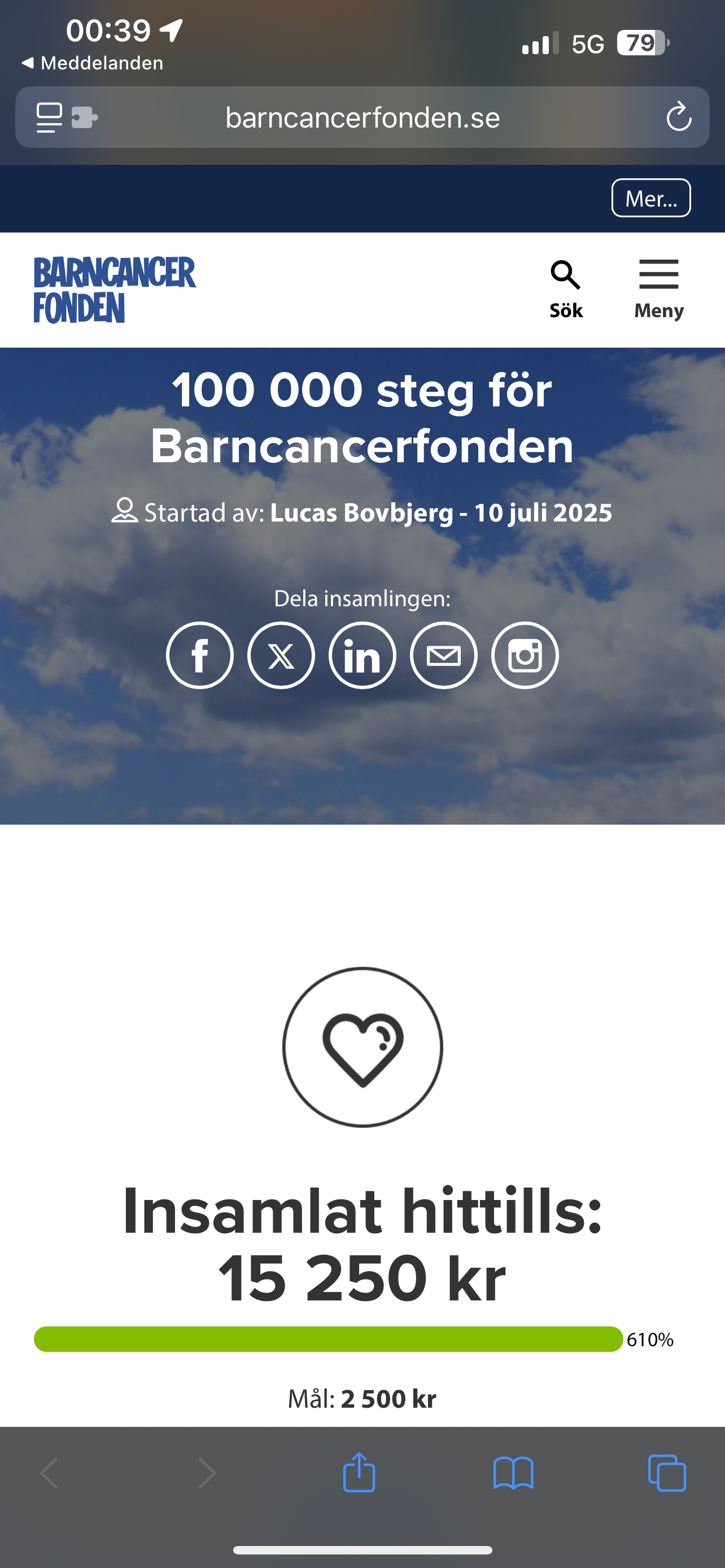The width and height of the screenshot is (725, 1568).
Task: Go to the Barncancerfonden home logo
Action: coord(115,289)
